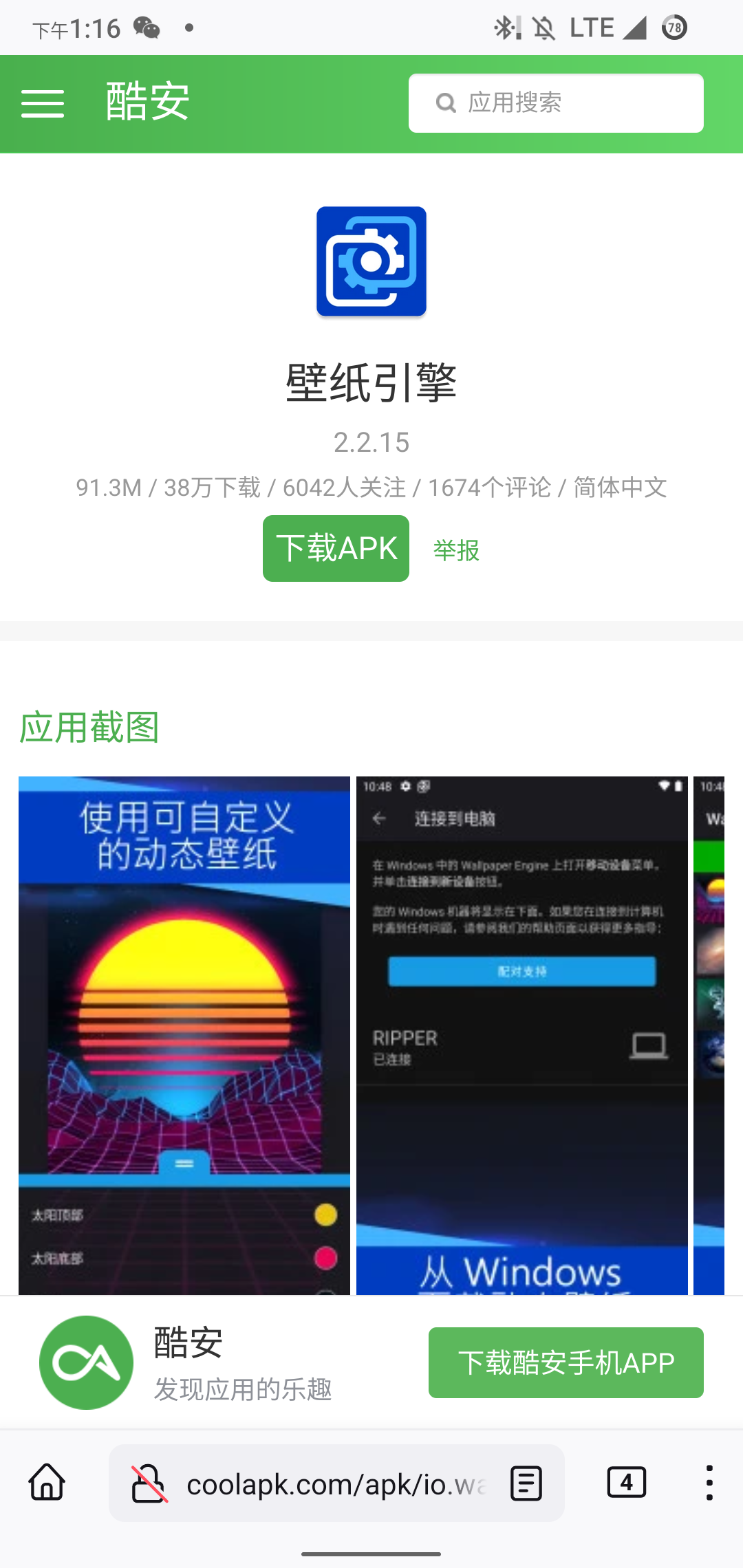The height and width of the screenshot is (1568, 743).
Task: Tap the 下载APK button
Action: [336, 548]
